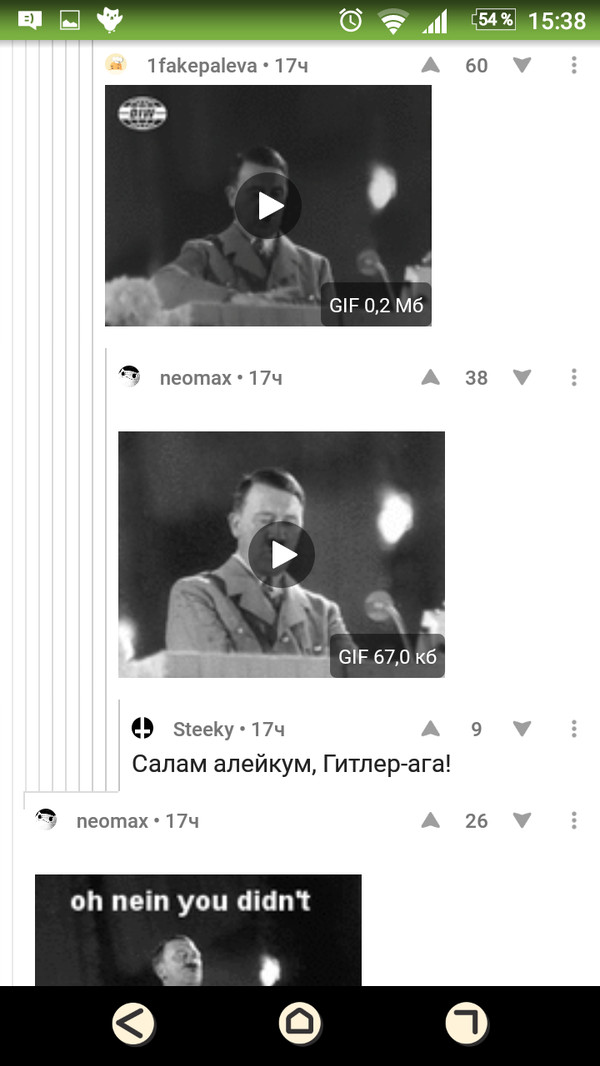600x1066 pixels.
Task: Open overflow menu on Steeky's comment
Action: [x=574, y=729]
